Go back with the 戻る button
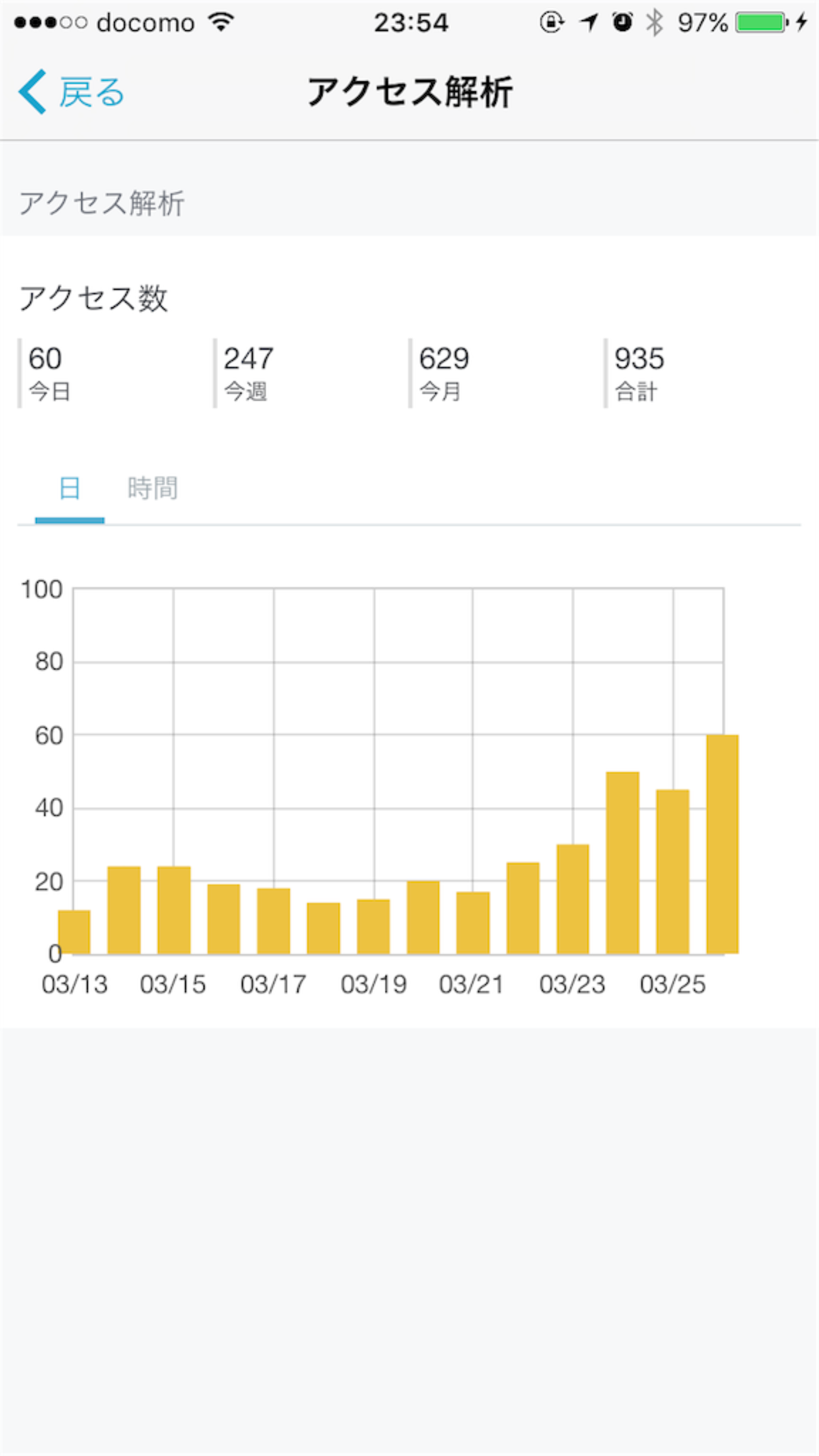The width and height of the screenshot is (819, 1456). 72,92
